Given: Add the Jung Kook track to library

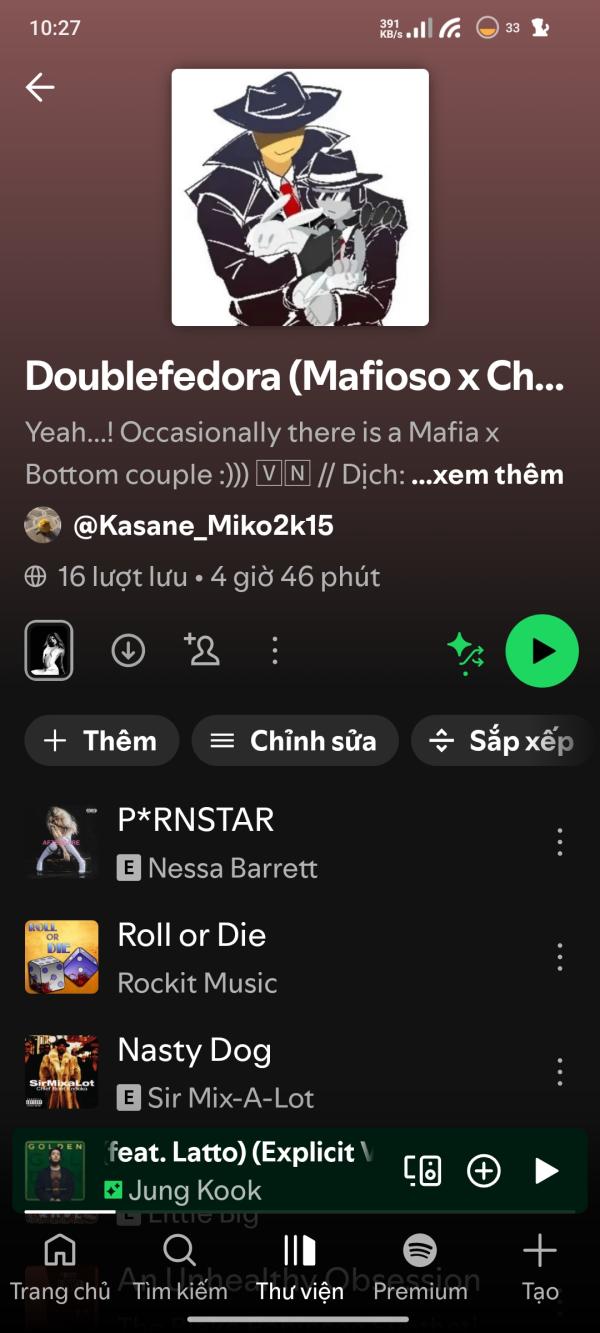Looking at the screenshot, I should (484, 1170).
